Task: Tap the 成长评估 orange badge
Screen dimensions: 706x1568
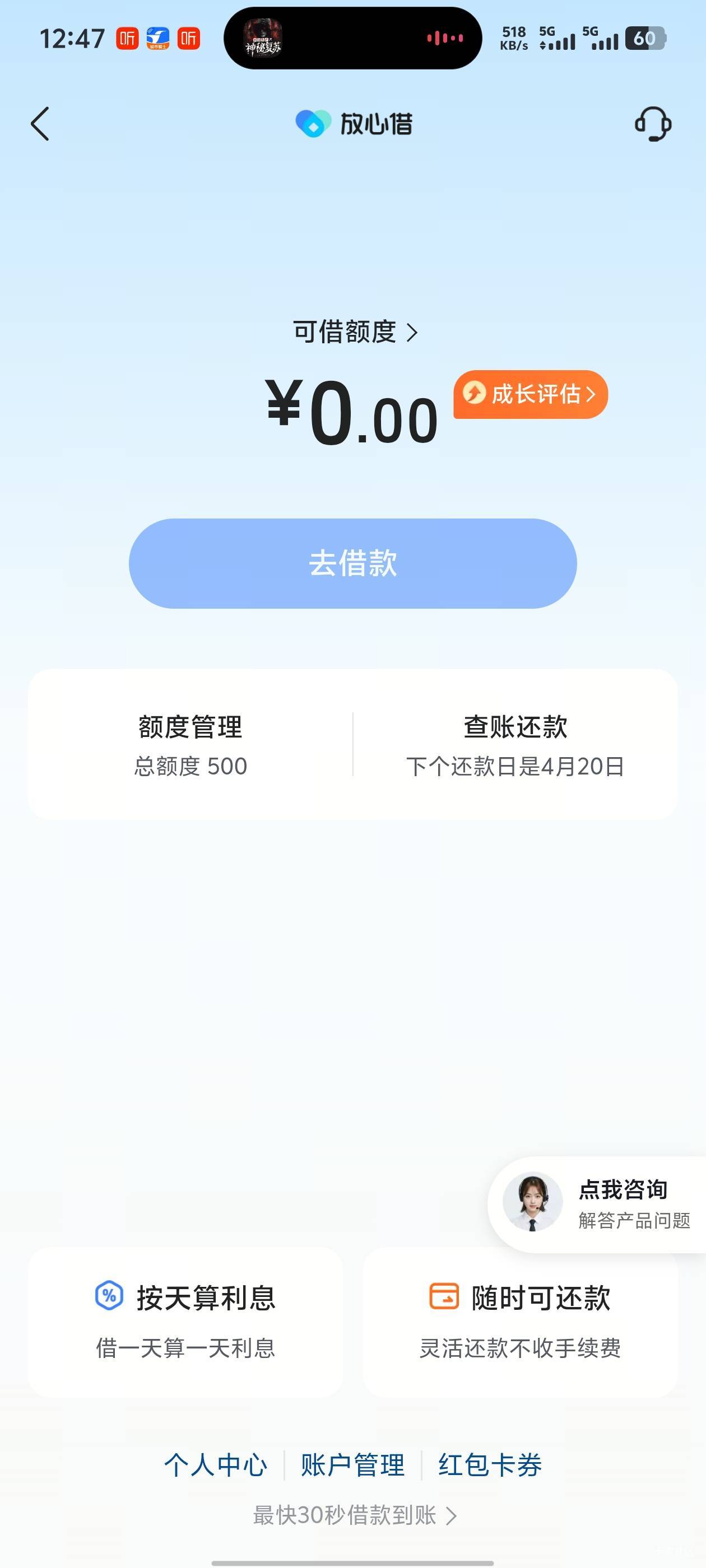Action: (x=530, y=394)
